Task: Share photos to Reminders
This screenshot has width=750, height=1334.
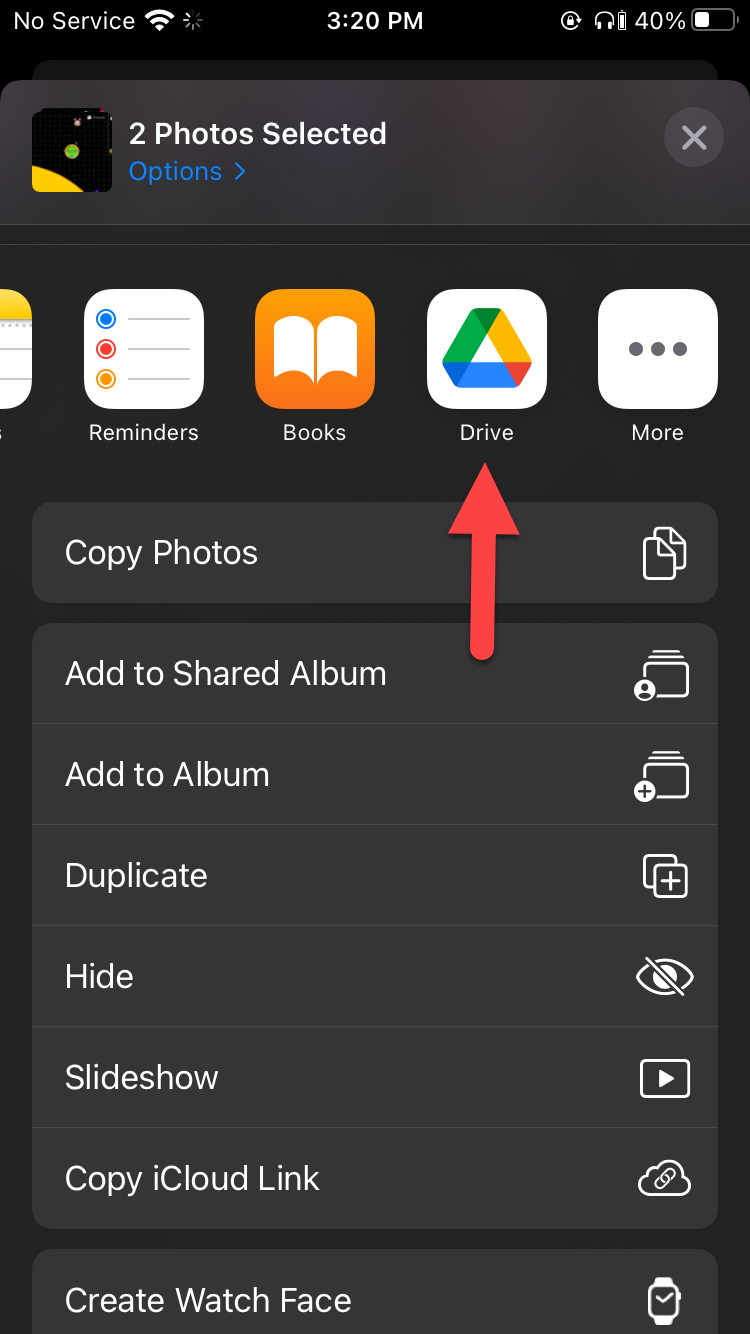Action: click(144, 350)
